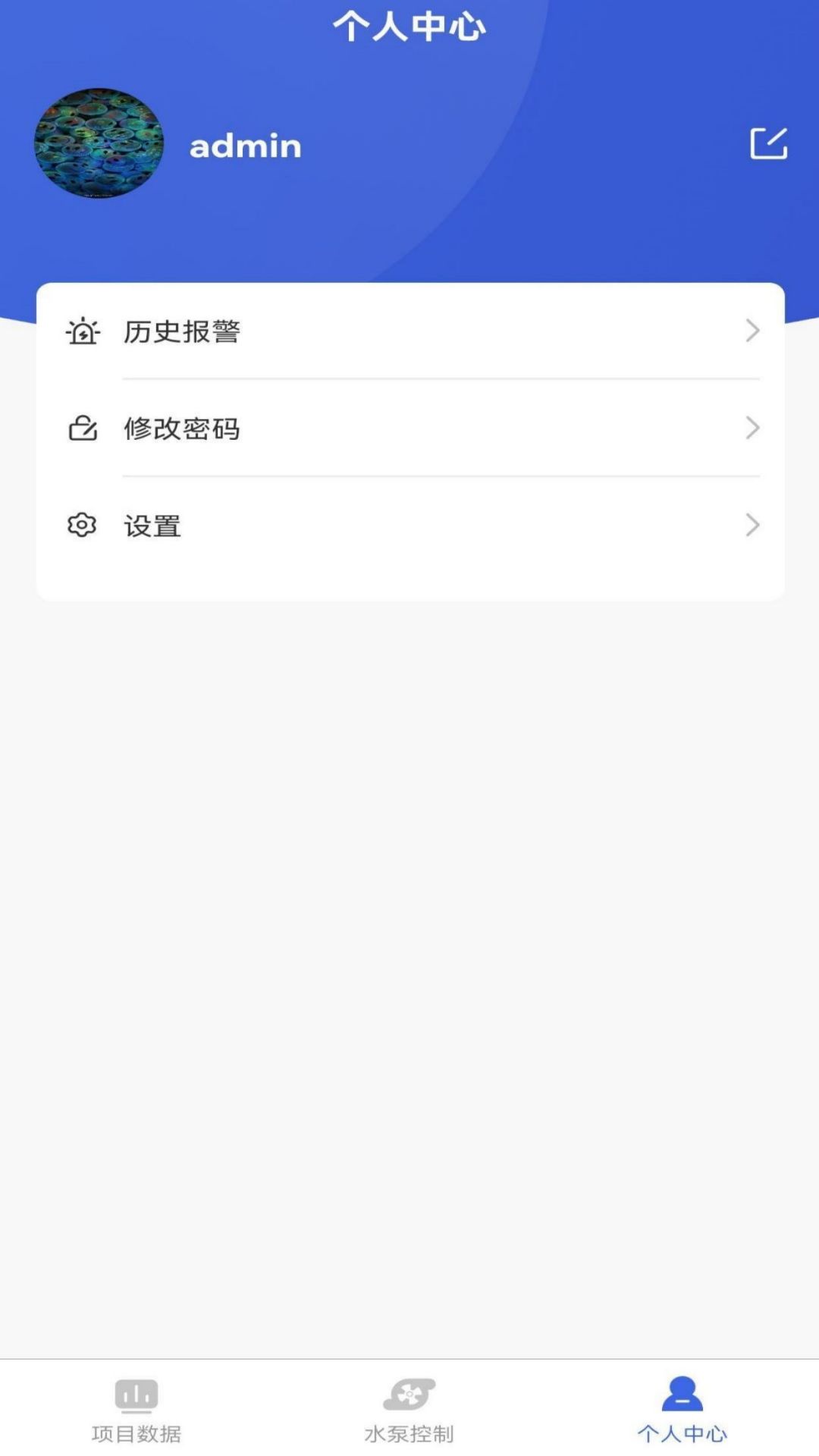Open the 设置 settings row
The image size is (819, 1456).
tap(409, 526)
